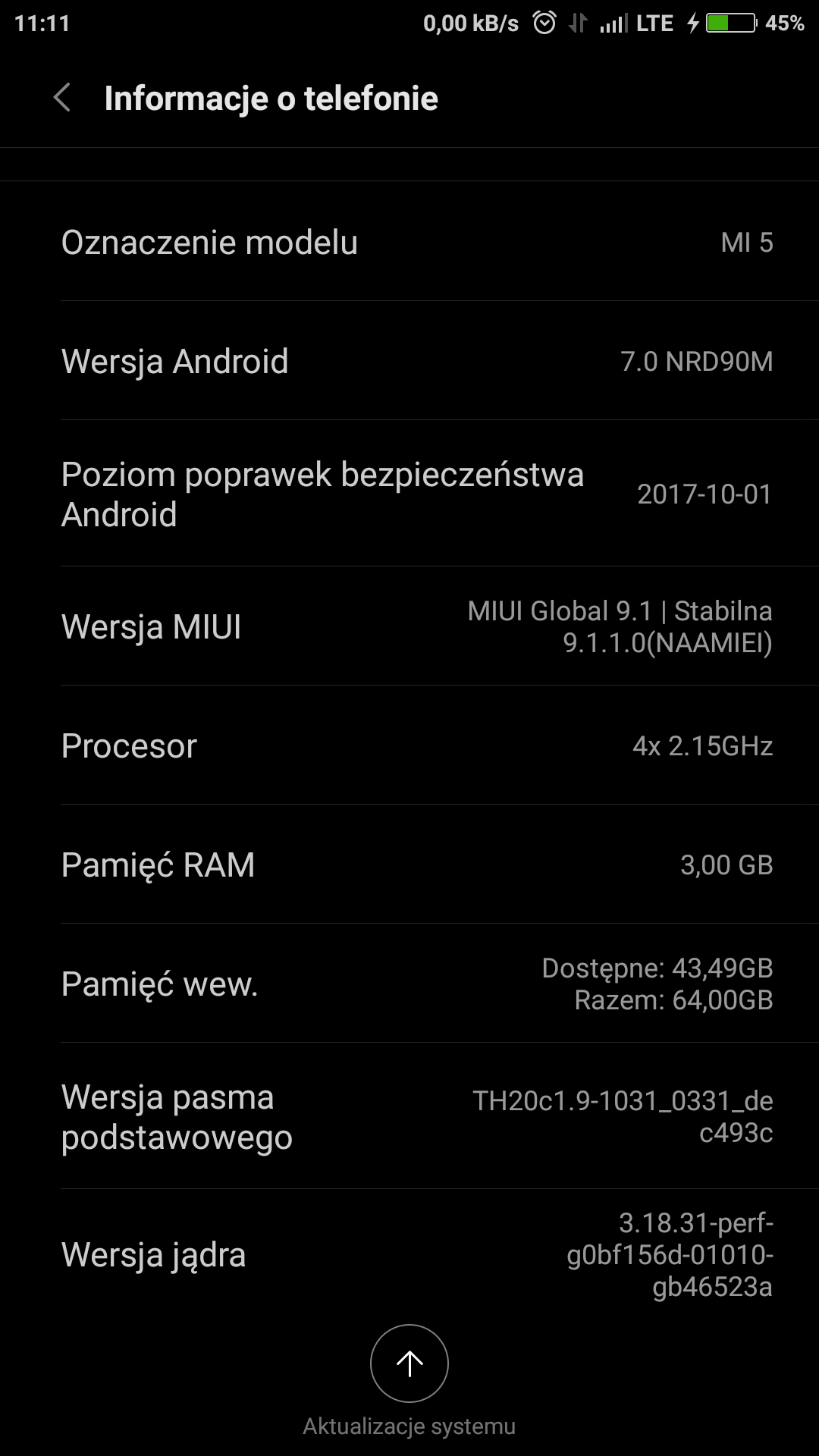Screen dimensions: 819x1456
Task: Open Aktualizacje systemu update button
Action: 409,1363
